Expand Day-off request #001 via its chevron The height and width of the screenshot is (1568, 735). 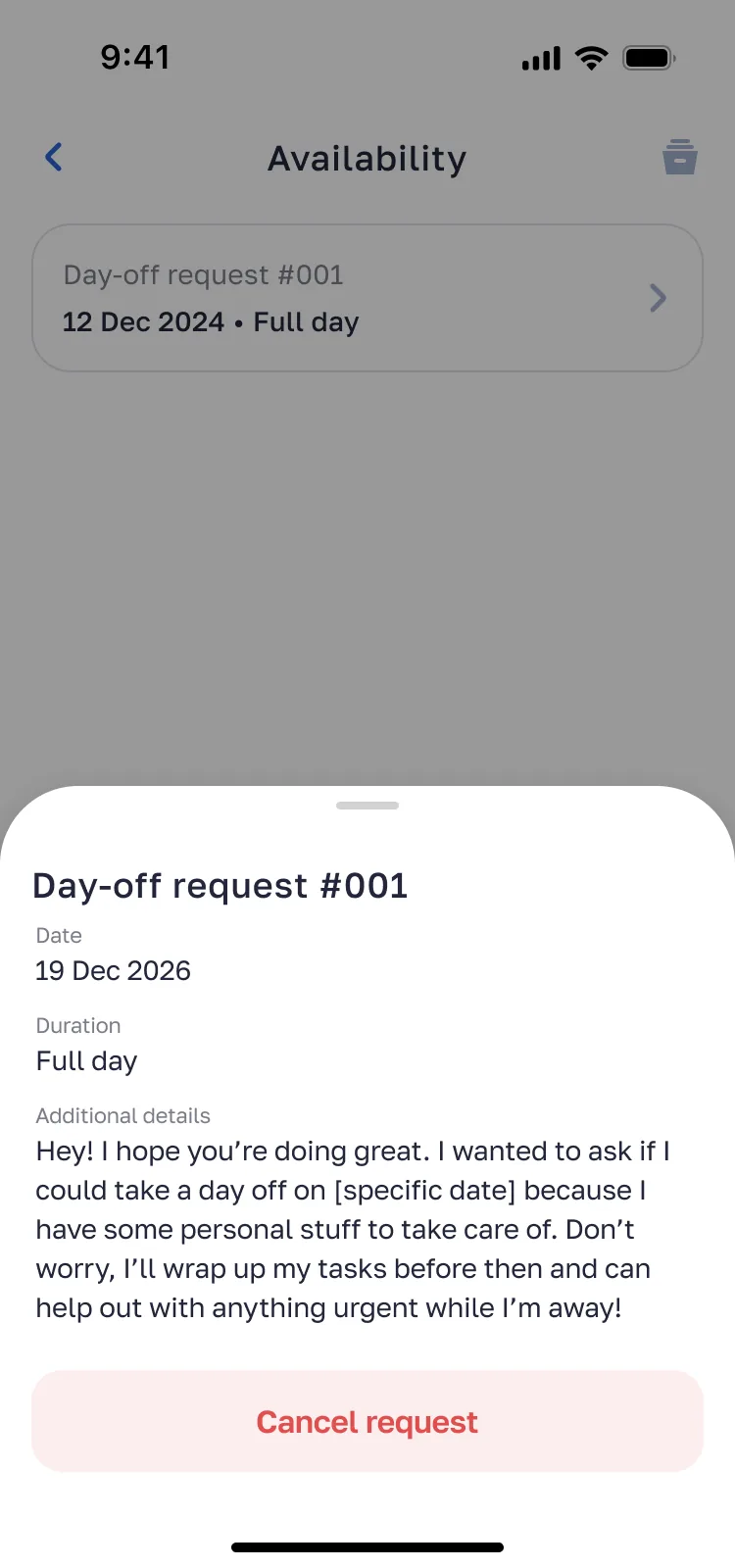tap(658, 298)
